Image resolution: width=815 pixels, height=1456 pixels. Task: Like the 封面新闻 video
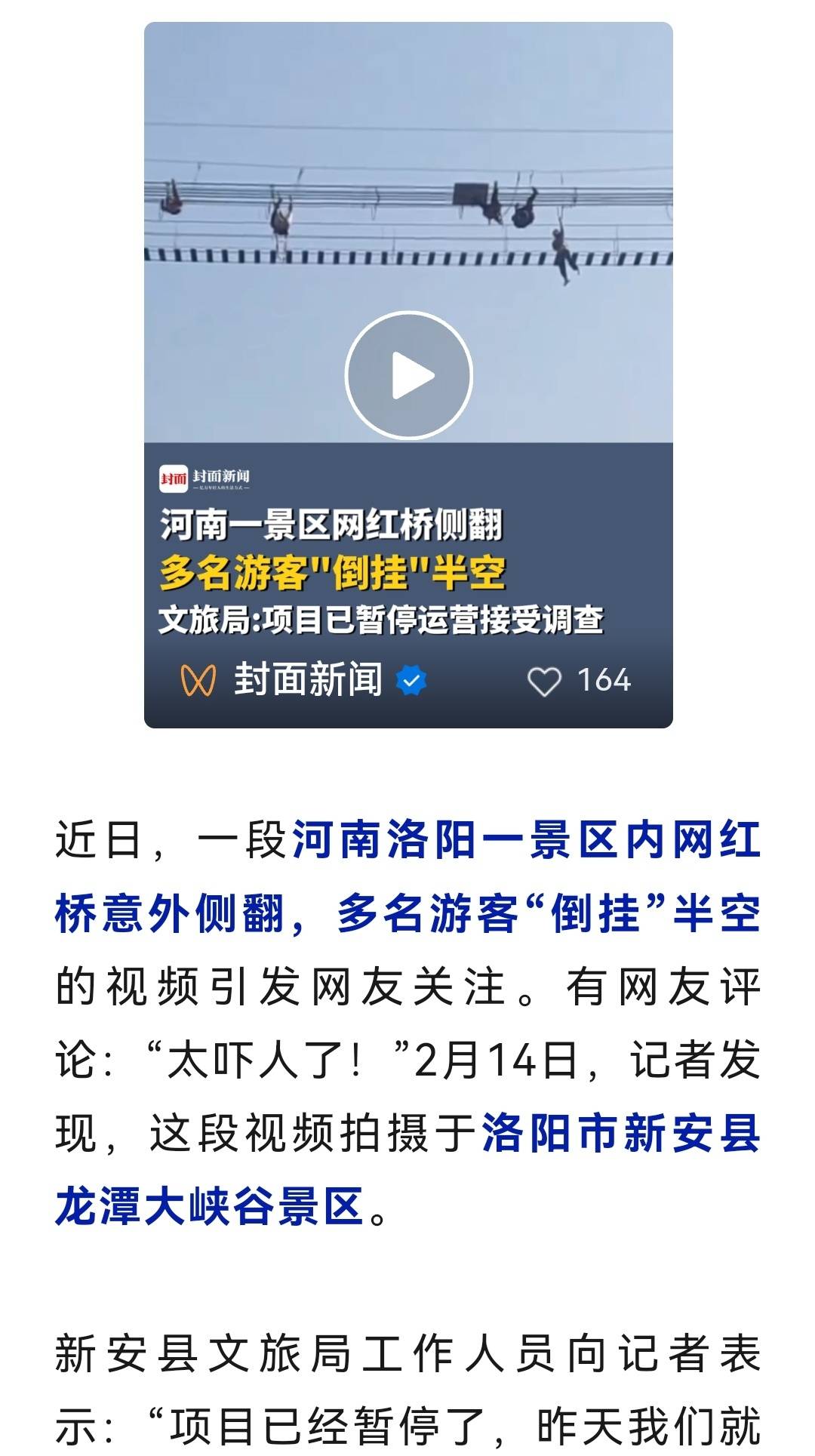point(543,681)
